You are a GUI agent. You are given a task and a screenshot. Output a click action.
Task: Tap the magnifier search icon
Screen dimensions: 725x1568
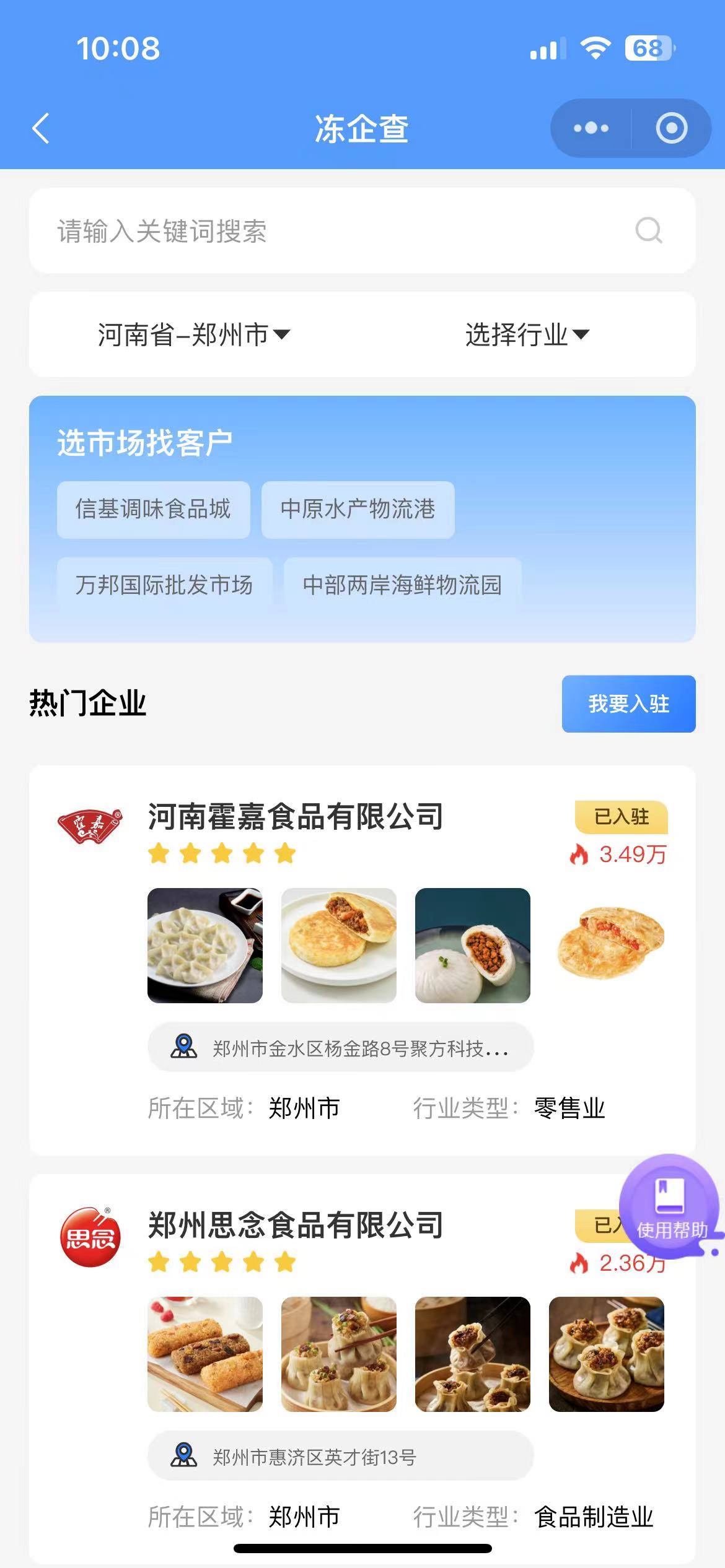(x=648, y=231)
